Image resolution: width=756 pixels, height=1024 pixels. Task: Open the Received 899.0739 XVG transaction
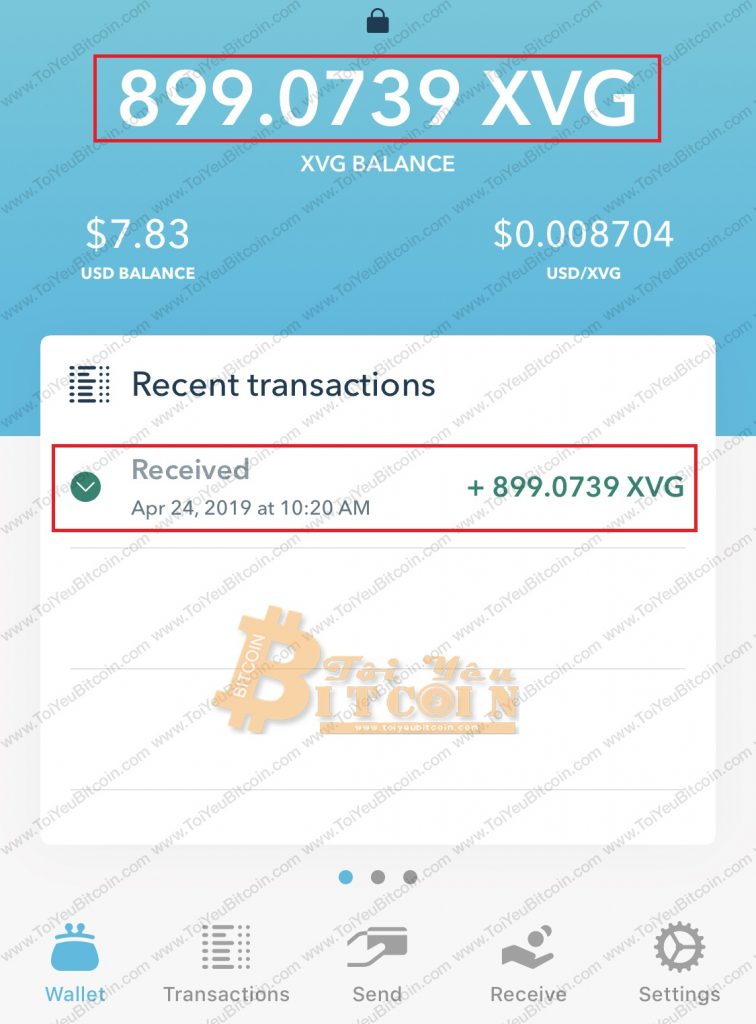click(377, 488)
